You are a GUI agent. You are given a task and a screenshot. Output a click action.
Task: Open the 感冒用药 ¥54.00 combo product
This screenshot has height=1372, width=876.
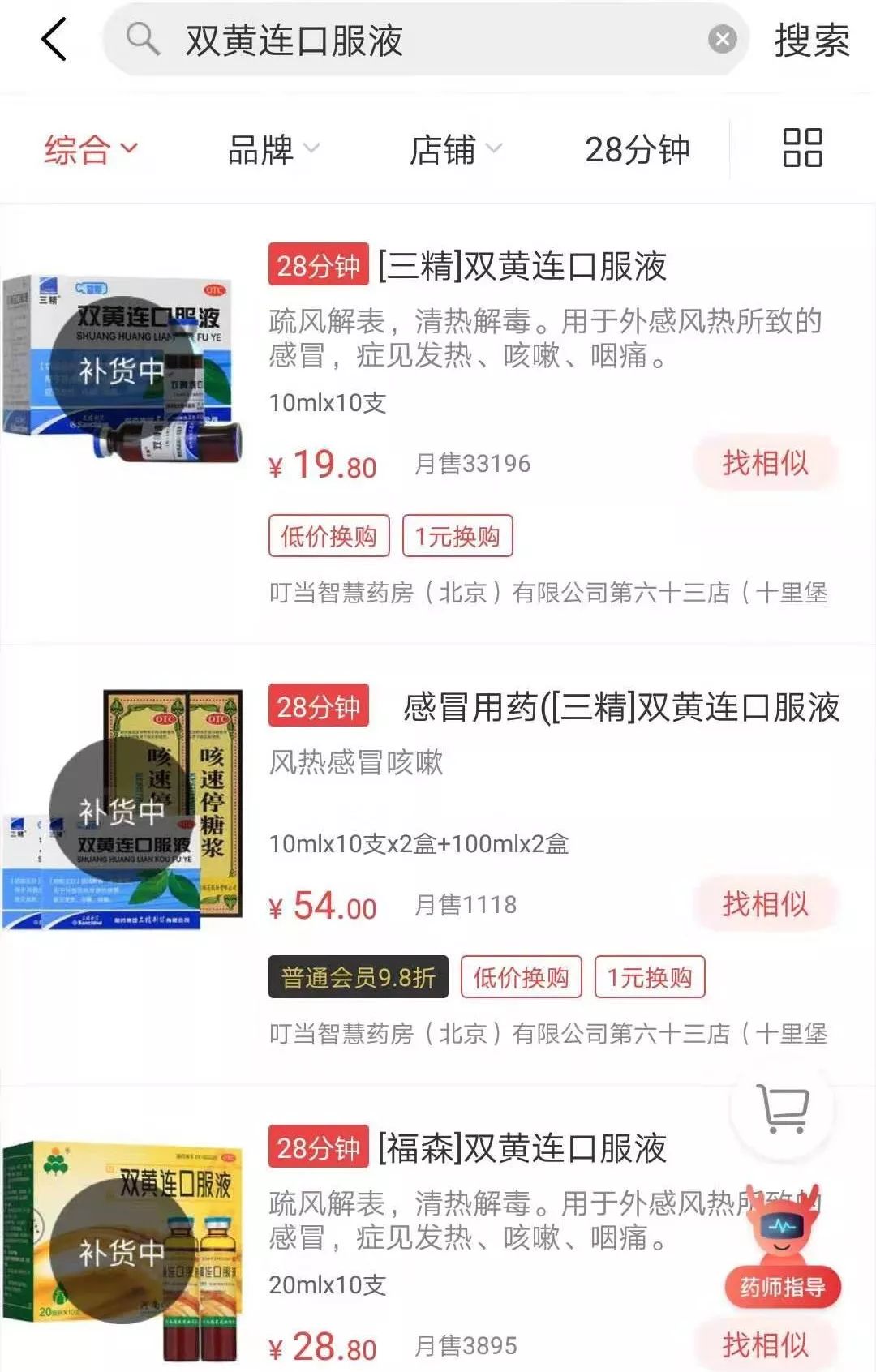pyautogui.click(x=620, y=708)
